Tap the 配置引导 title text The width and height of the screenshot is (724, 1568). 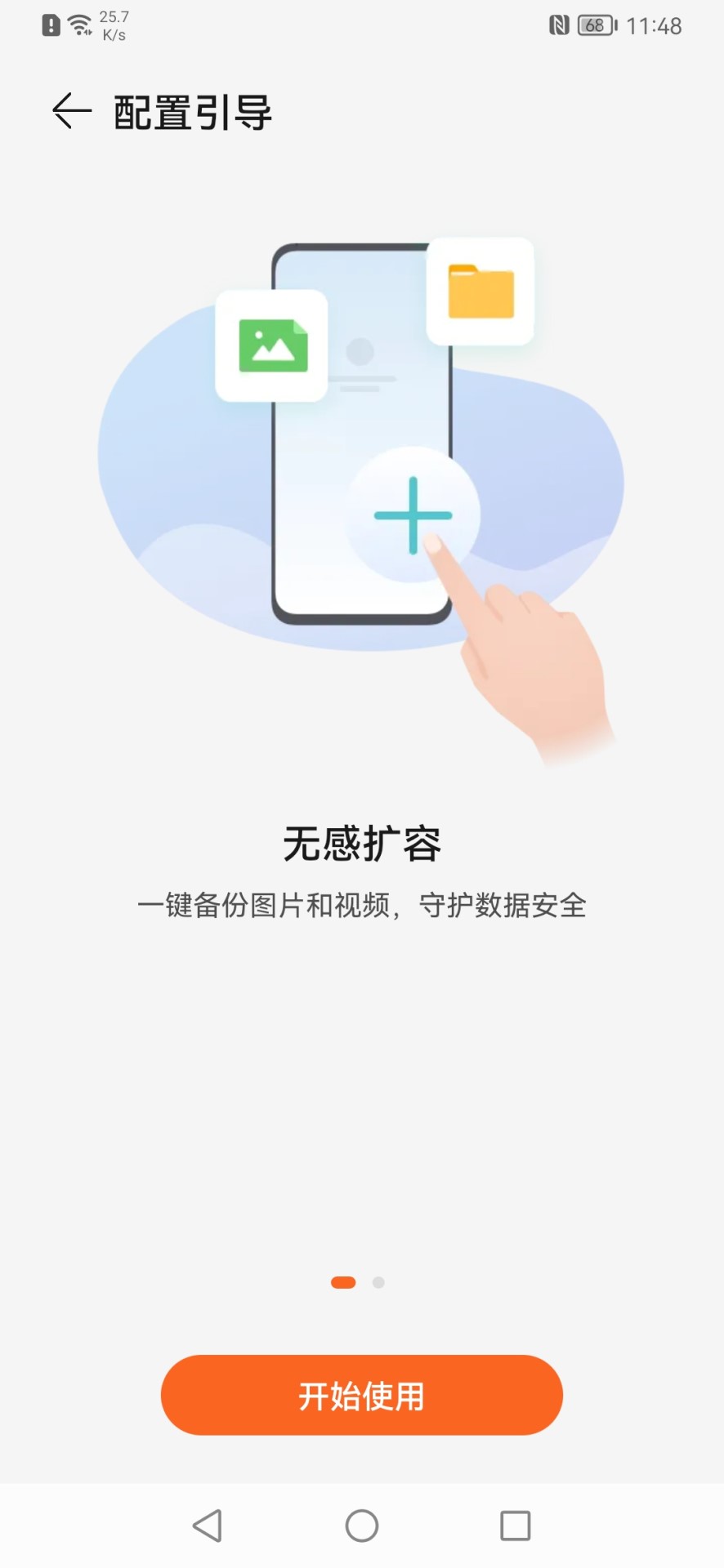coord(193,112)
